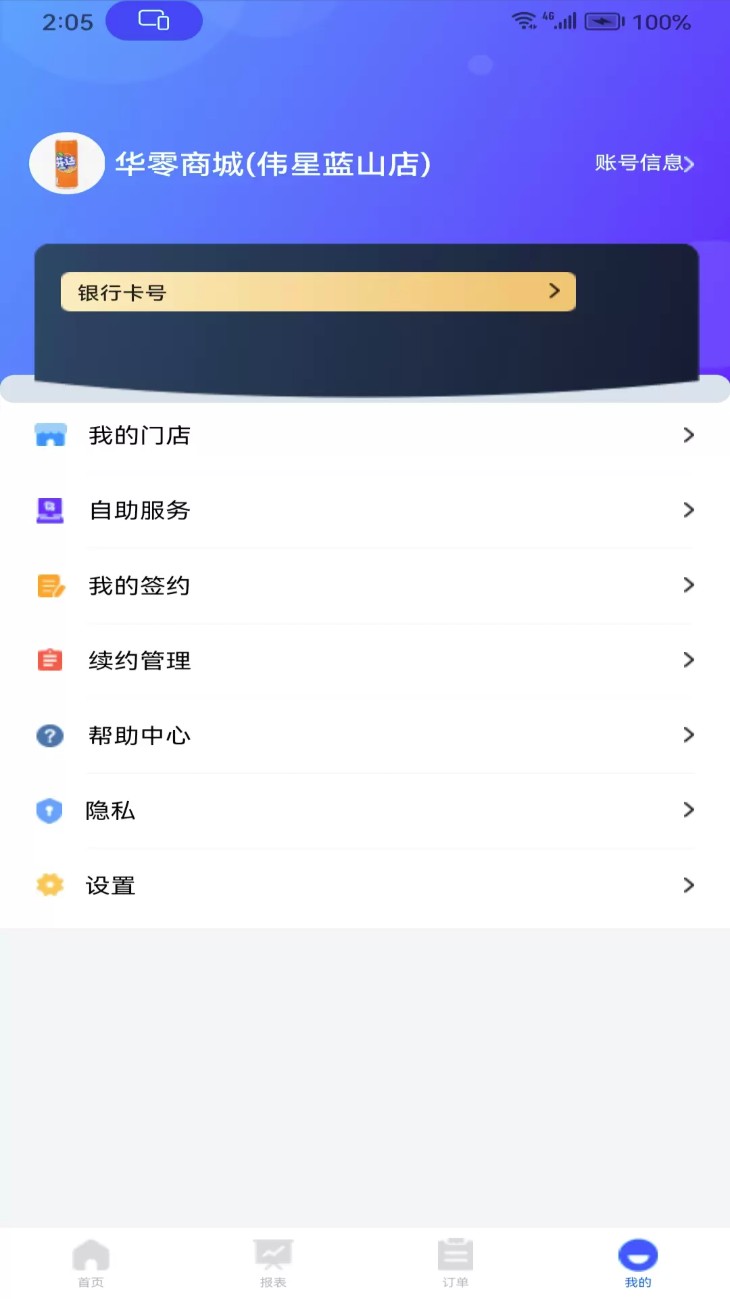Expand the 银行卡号 arrow indicator
The image size is (730, 1299).
click(554, 291)
